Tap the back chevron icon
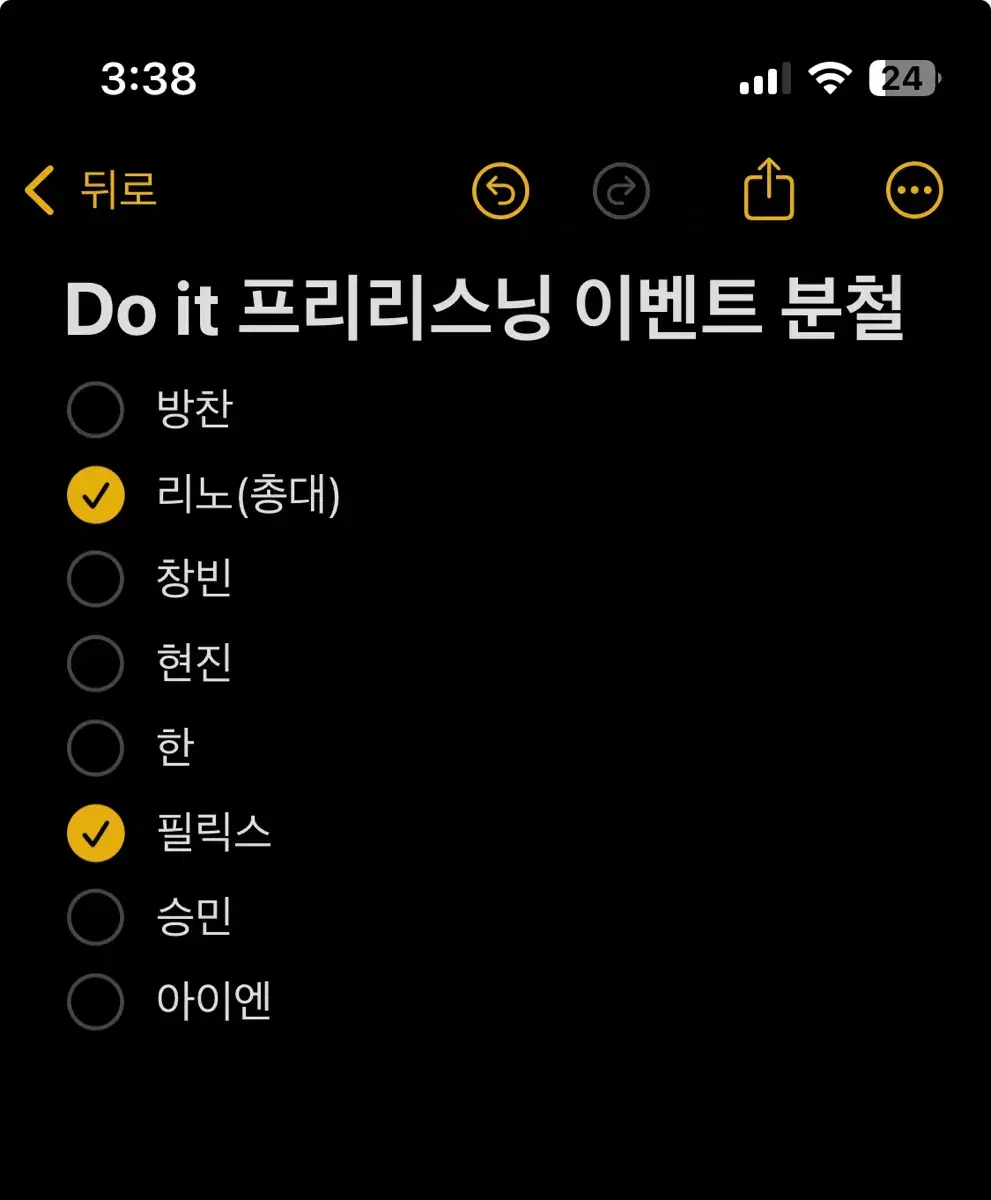The height and width of the screenshot is (1200, 991). [40, 190]
